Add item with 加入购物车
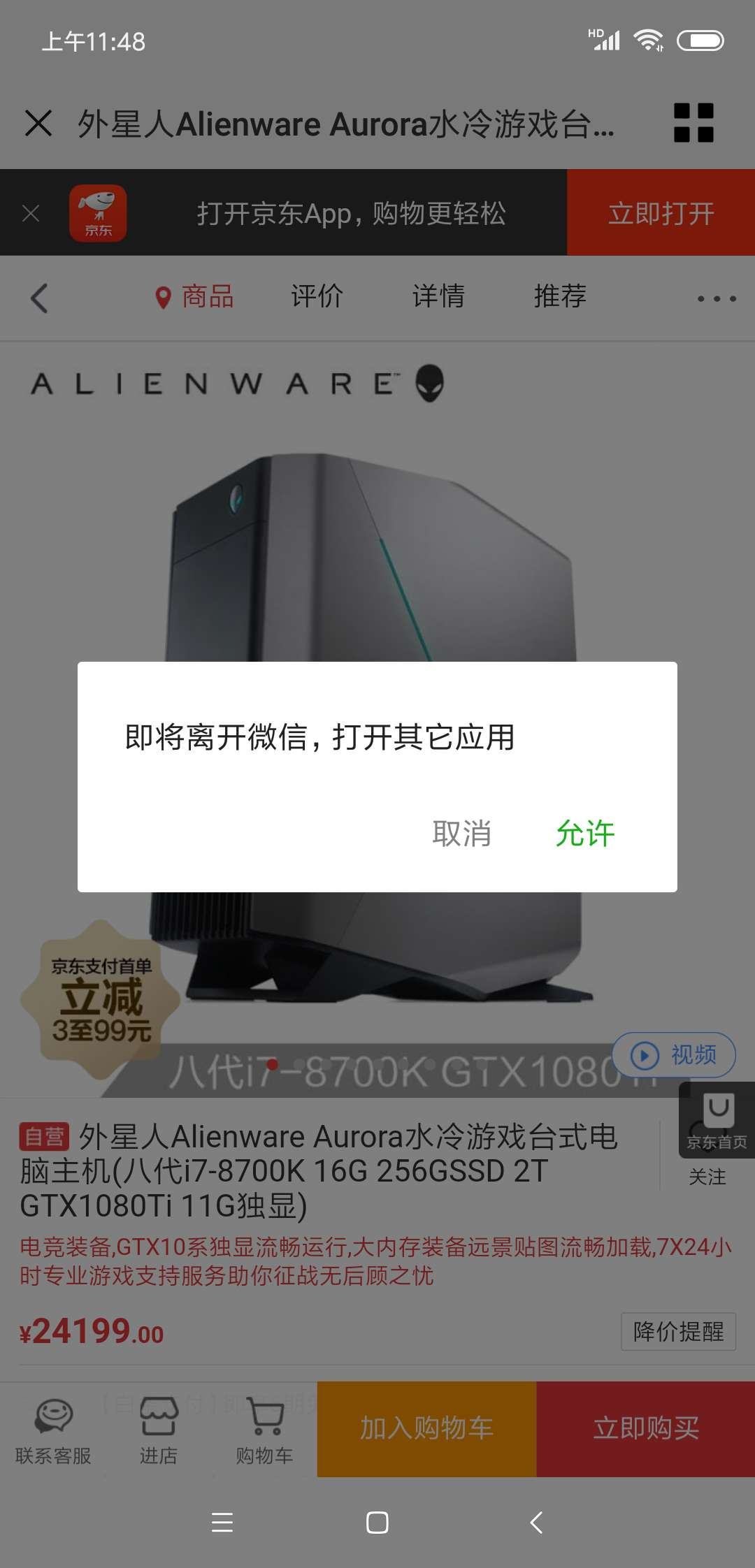The width and height of the screenshot is (755, 1568). [426, 1428]
